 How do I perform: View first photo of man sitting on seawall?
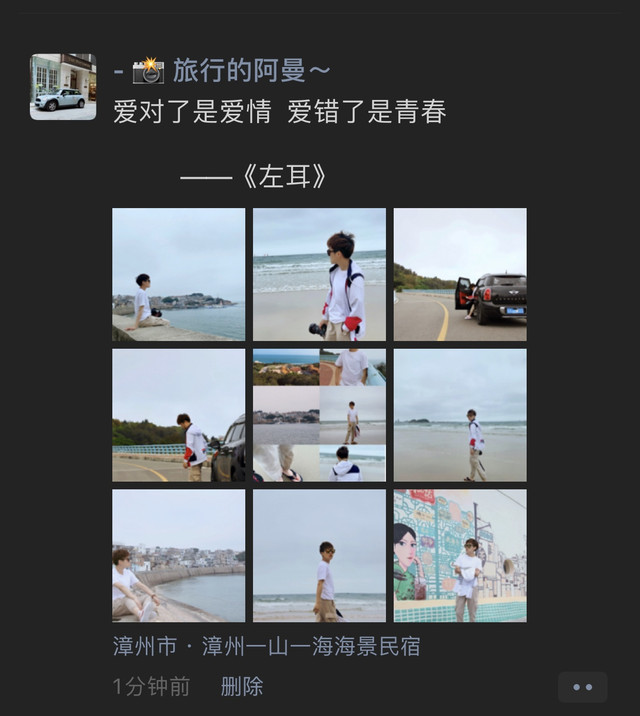pyautogui.click(x=178, y=274)
